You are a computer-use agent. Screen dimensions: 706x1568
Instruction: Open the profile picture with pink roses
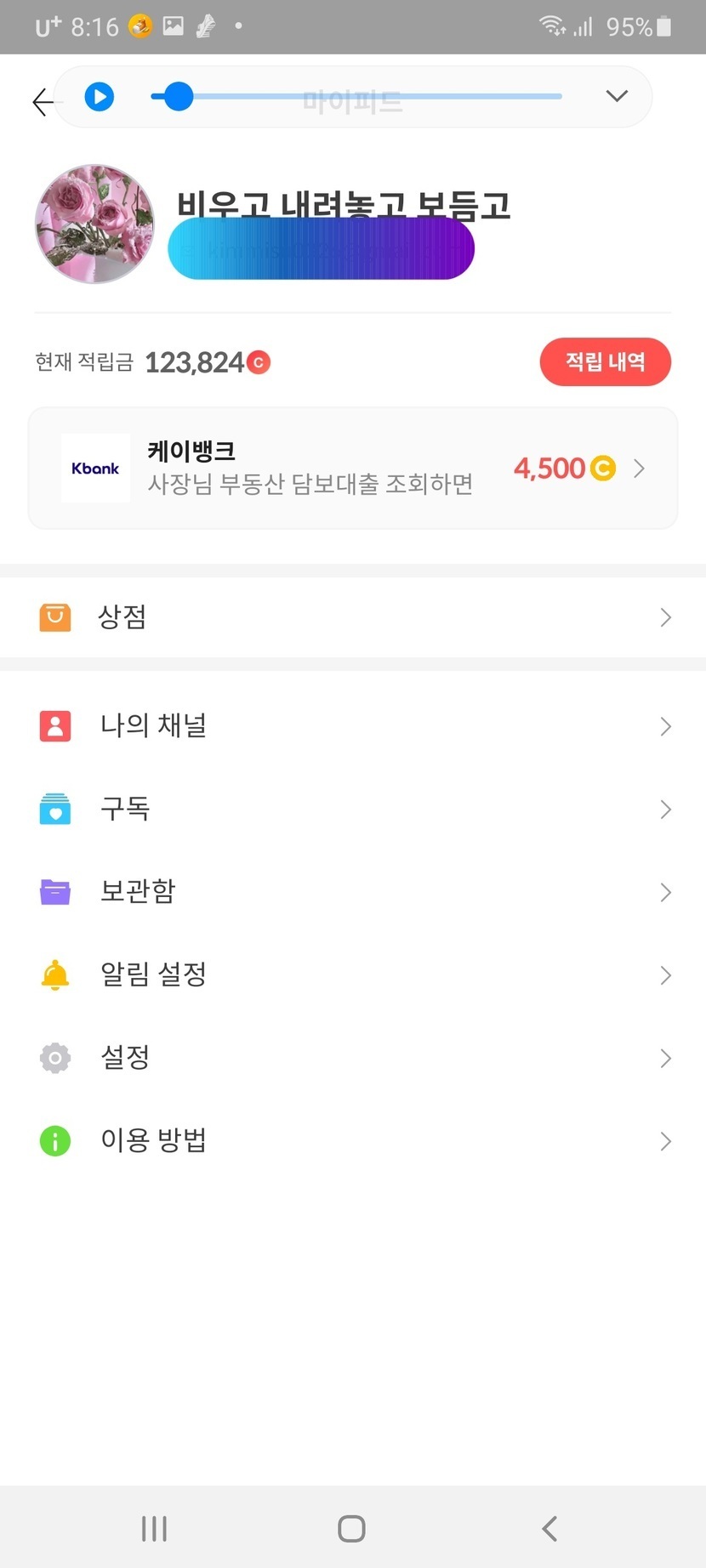click(94, 224)
